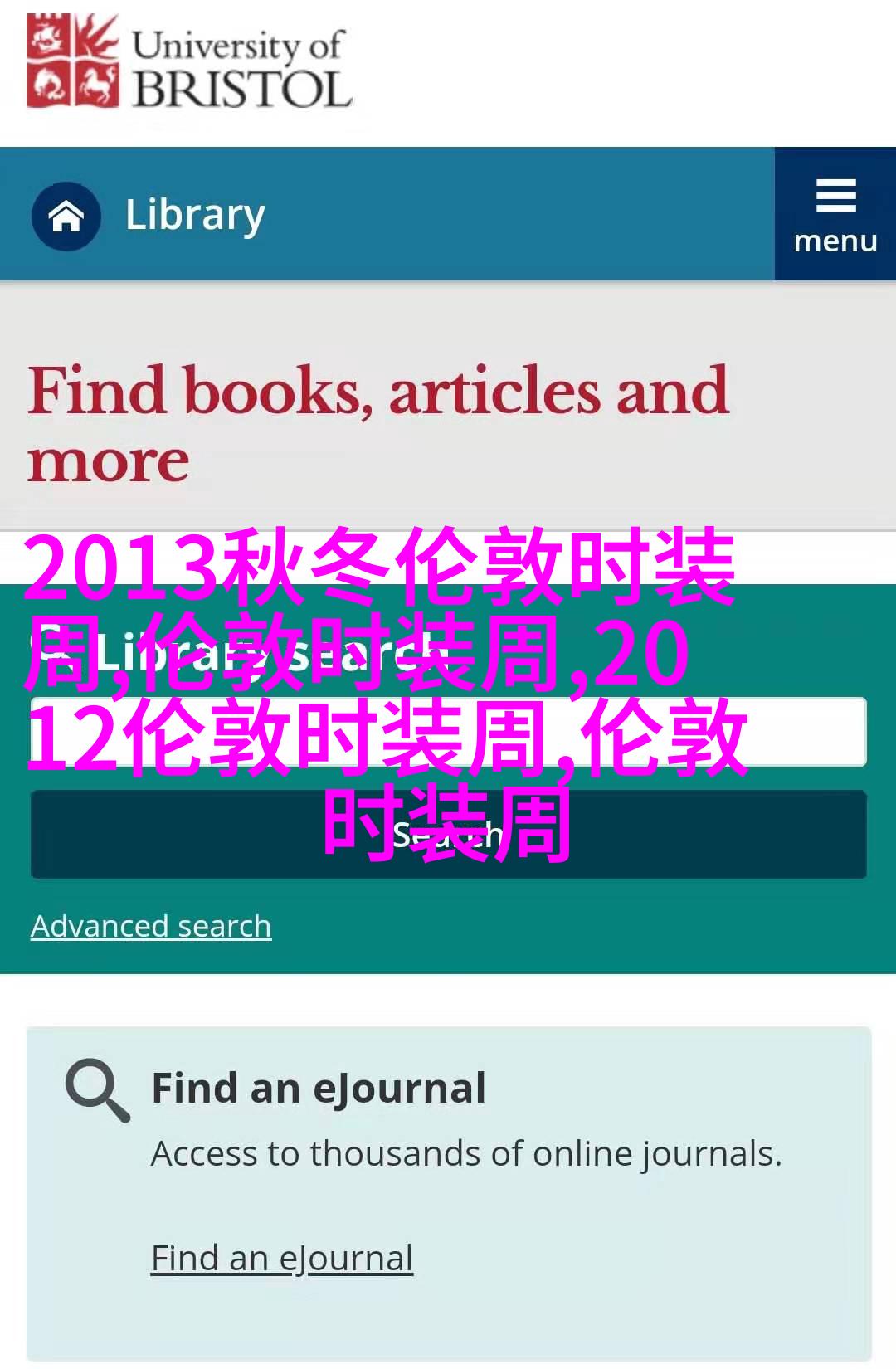Open the hamburger menu

coord(835,214)
